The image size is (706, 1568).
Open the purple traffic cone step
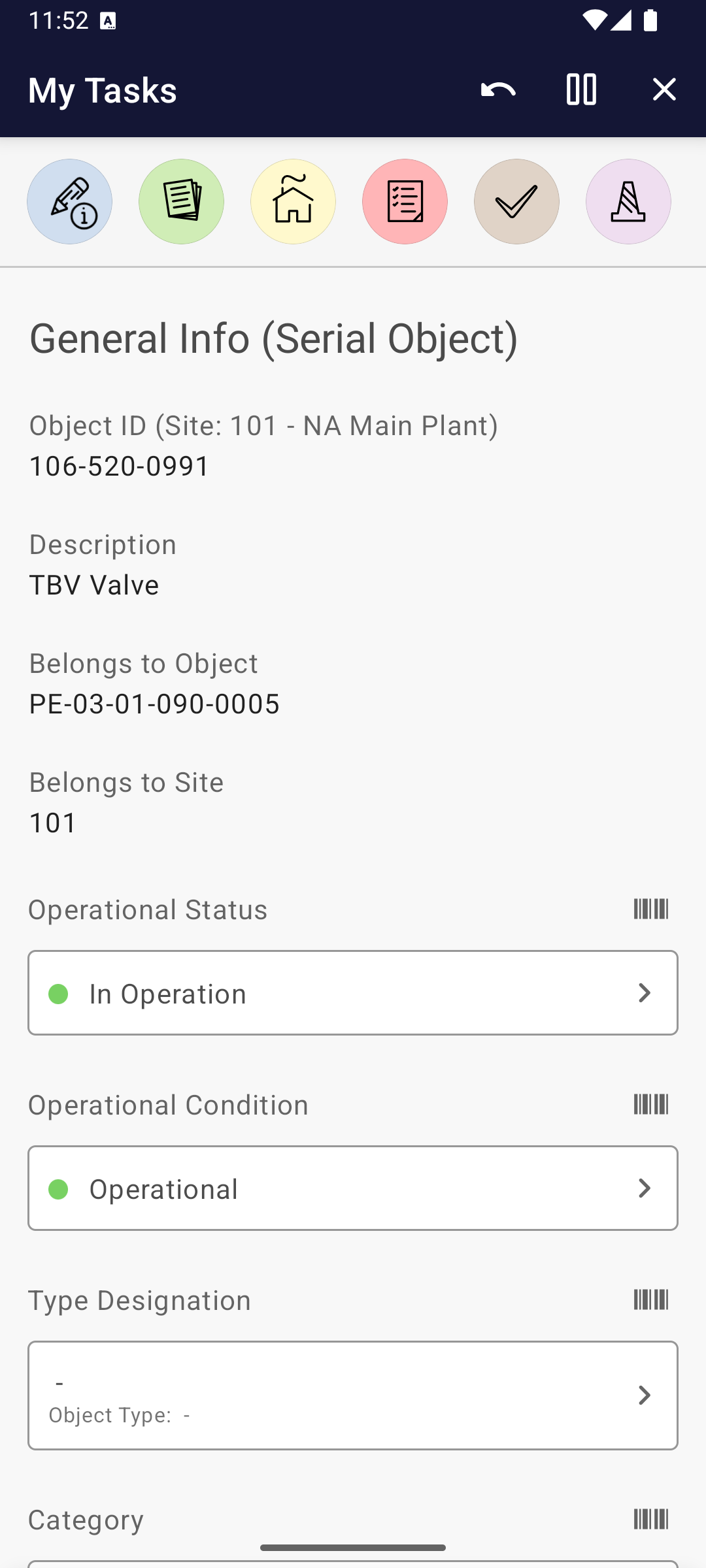pos(628,202)
